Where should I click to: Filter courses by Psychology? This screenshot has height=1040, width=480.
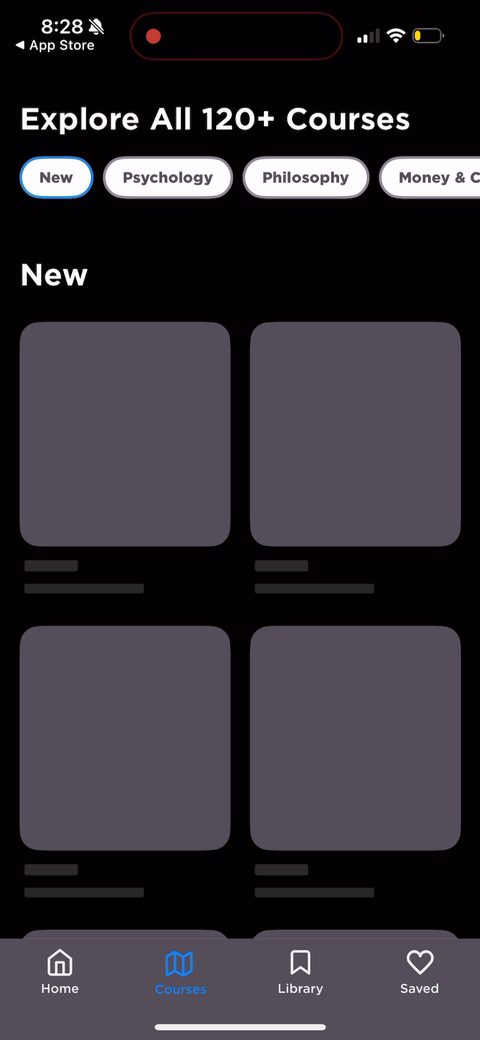[168, 178]
